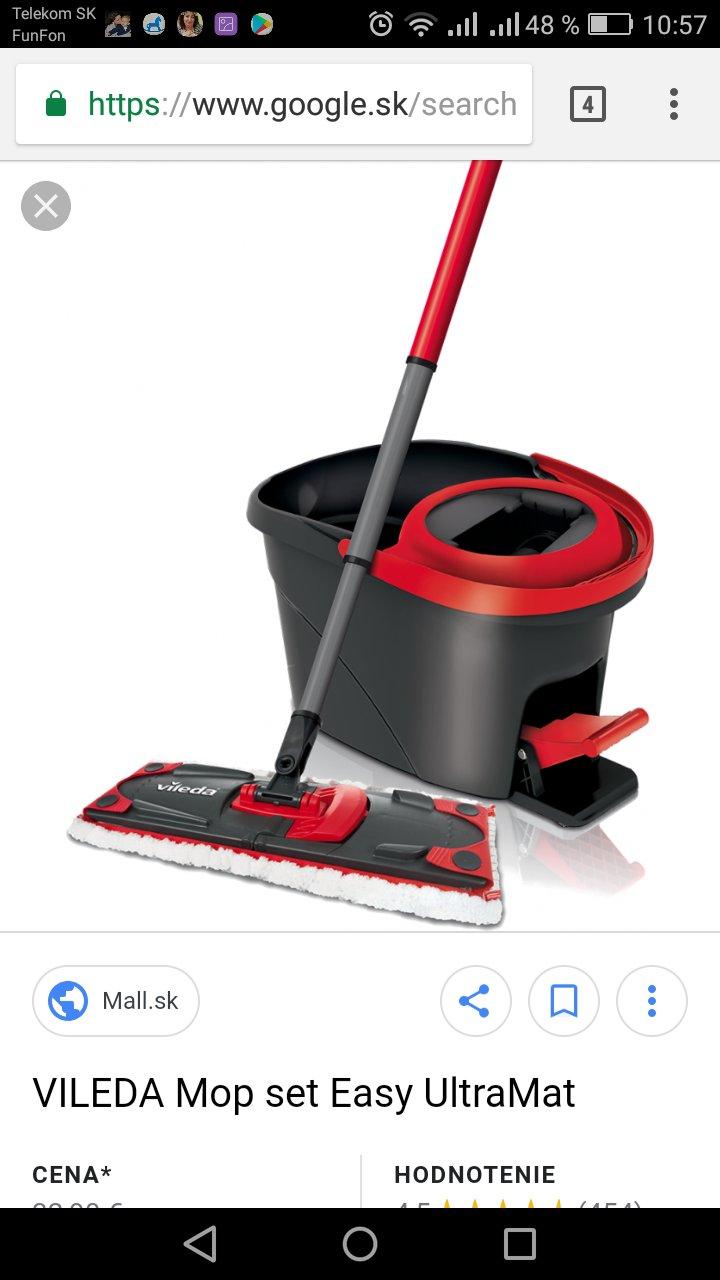Save the image with the bookmark icon
Viewport: 720px width, 1280px height.
point(564,1000)
